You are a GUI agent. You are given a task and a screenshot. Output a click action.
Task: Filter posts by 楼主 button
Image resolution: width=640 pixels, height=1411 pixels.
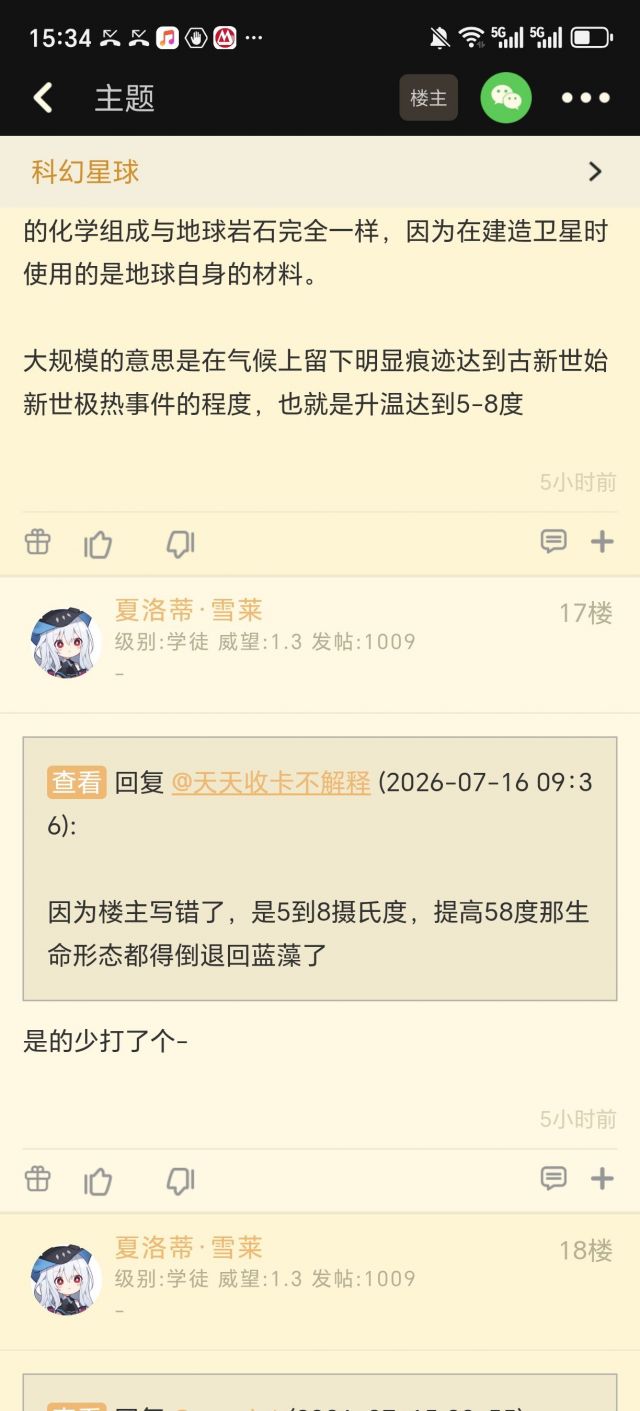coord(429,98)
